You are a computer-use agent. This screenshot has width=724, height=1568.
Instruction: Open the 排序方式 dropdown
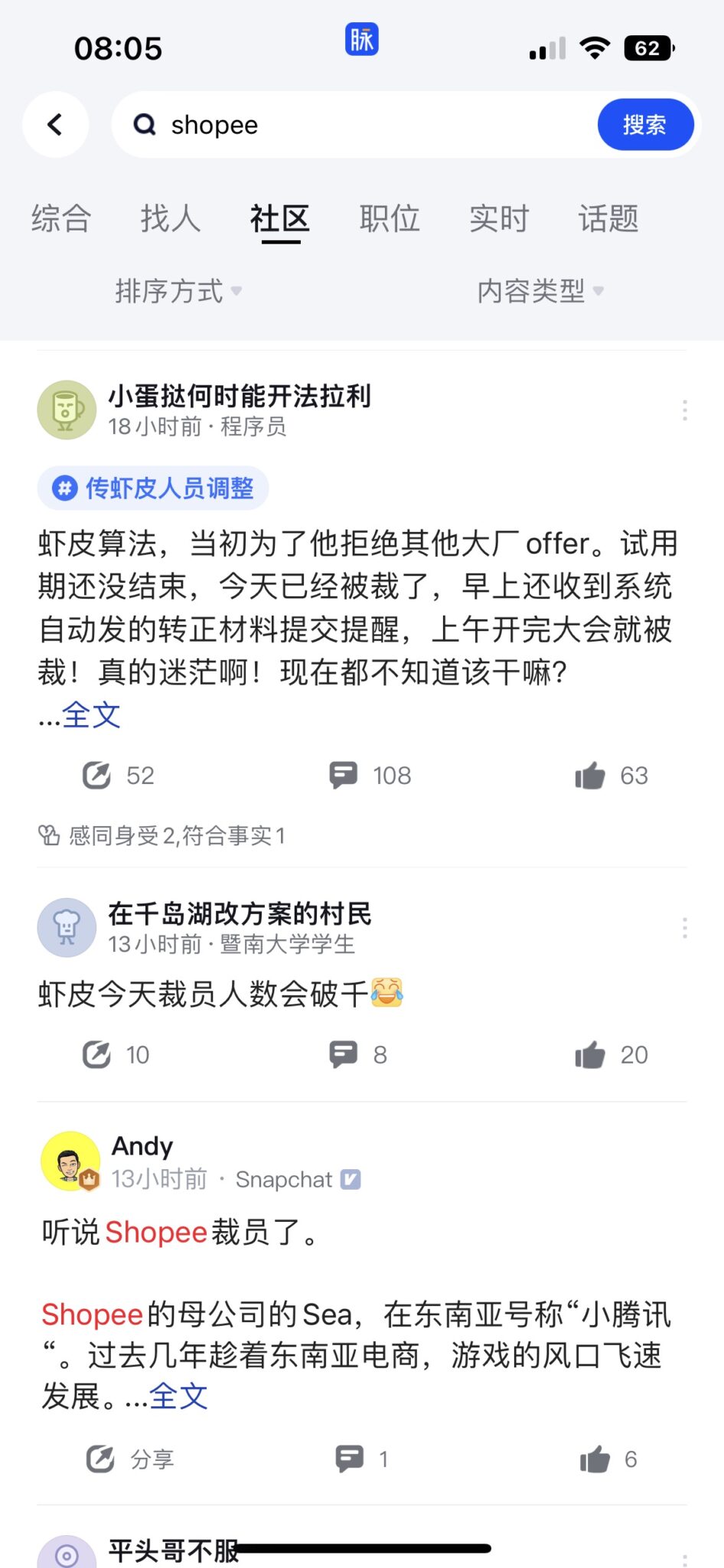click(178, 291)
